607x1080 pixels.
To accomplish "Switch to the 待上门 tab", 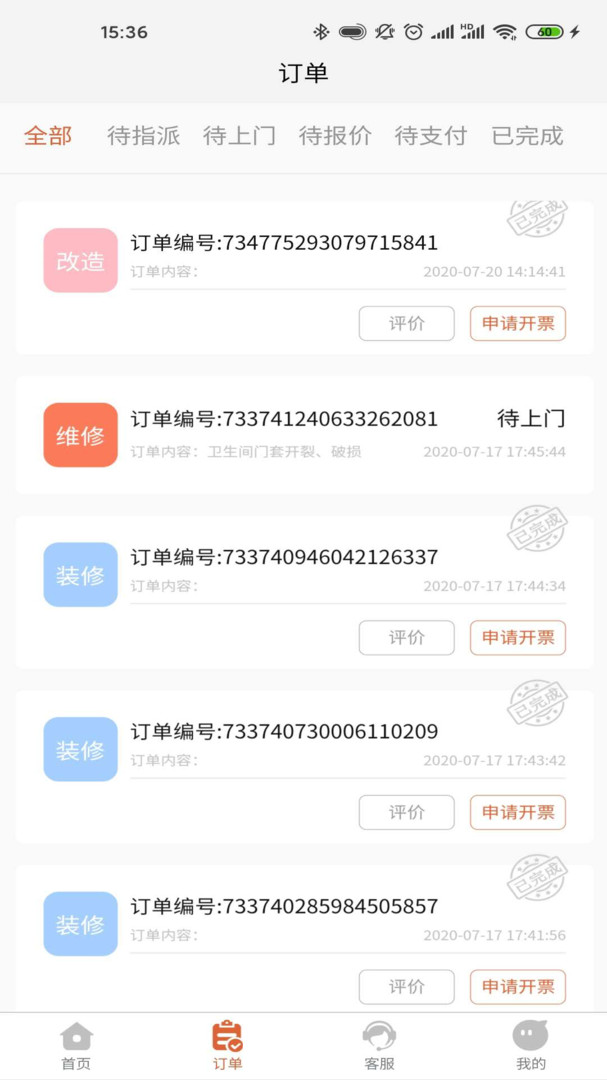I will pyautogui.click(x=239, y=136).
